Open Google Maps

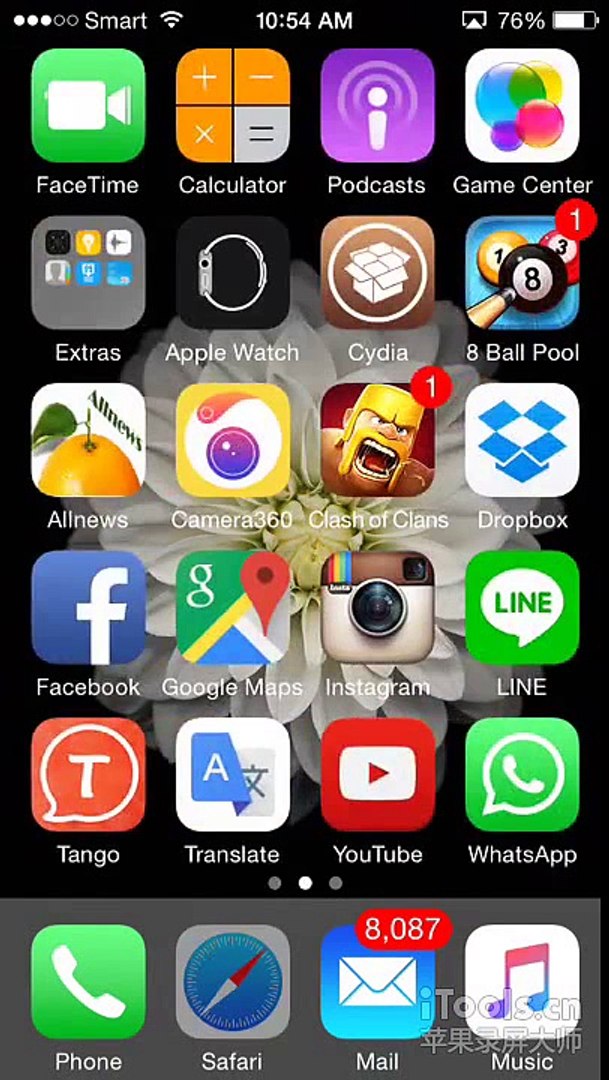[x=232, y=608]
